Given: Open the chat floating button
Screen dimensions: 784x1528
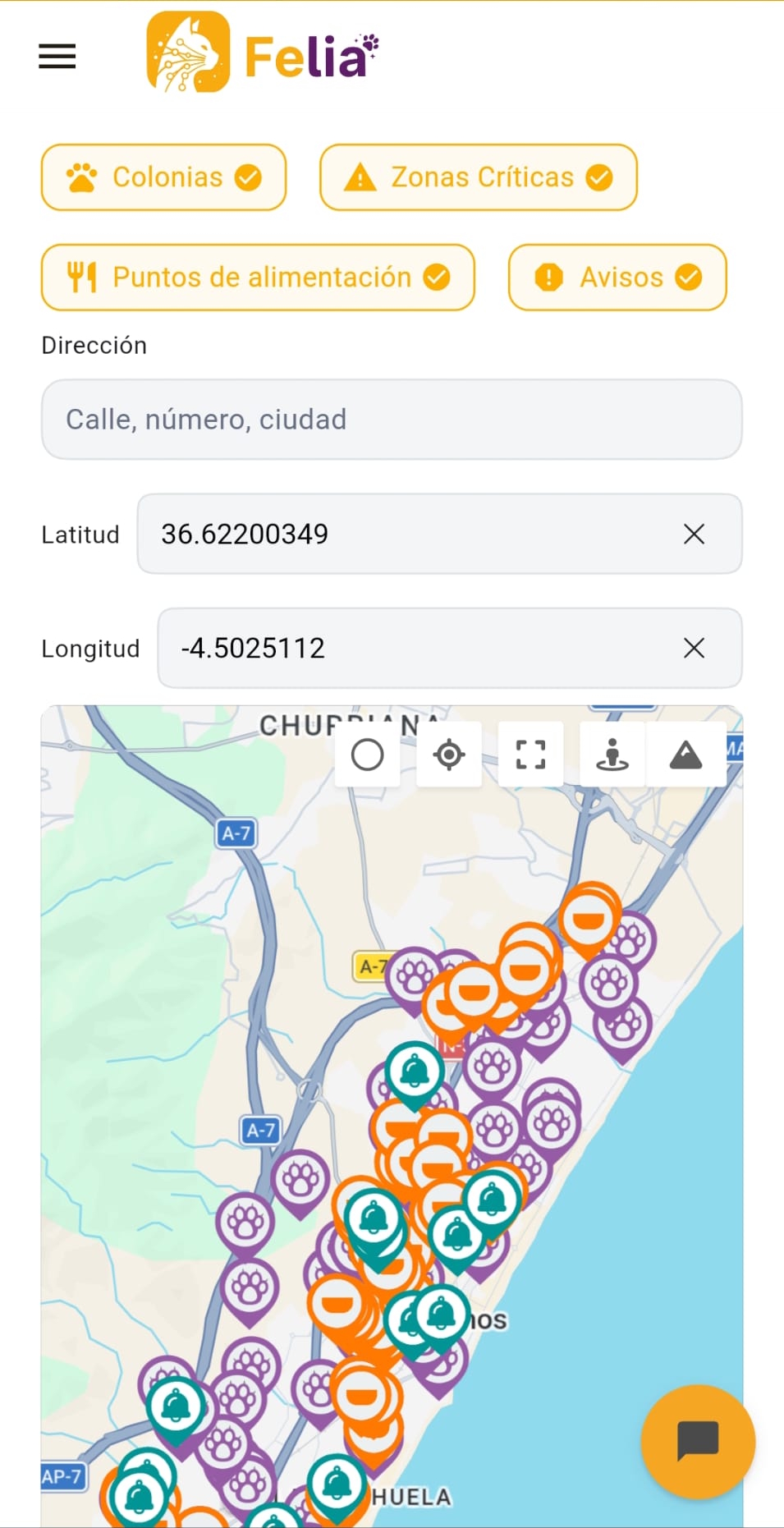Looking at the screenshot, I should 698,1442.
